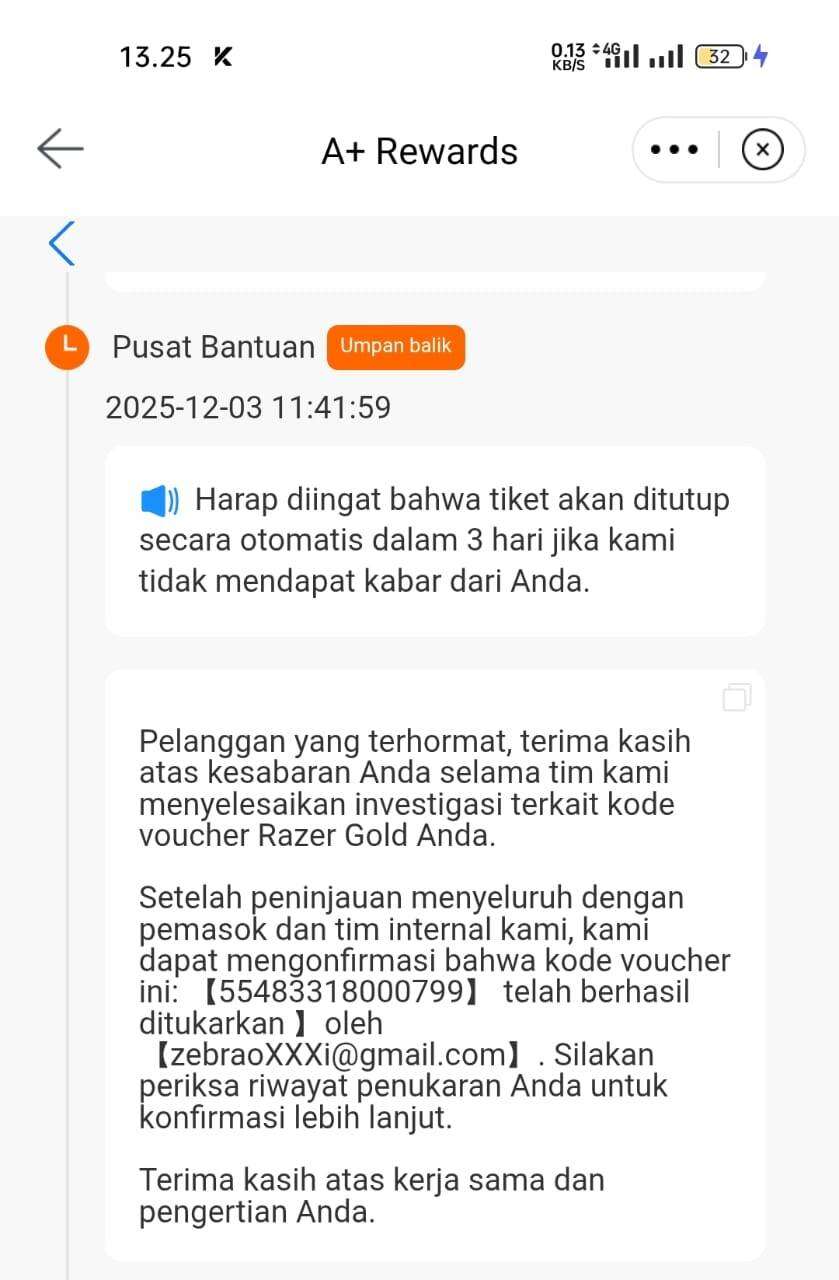Open the three-dot more options menu

pyautogui.click(x=673, y=150)
